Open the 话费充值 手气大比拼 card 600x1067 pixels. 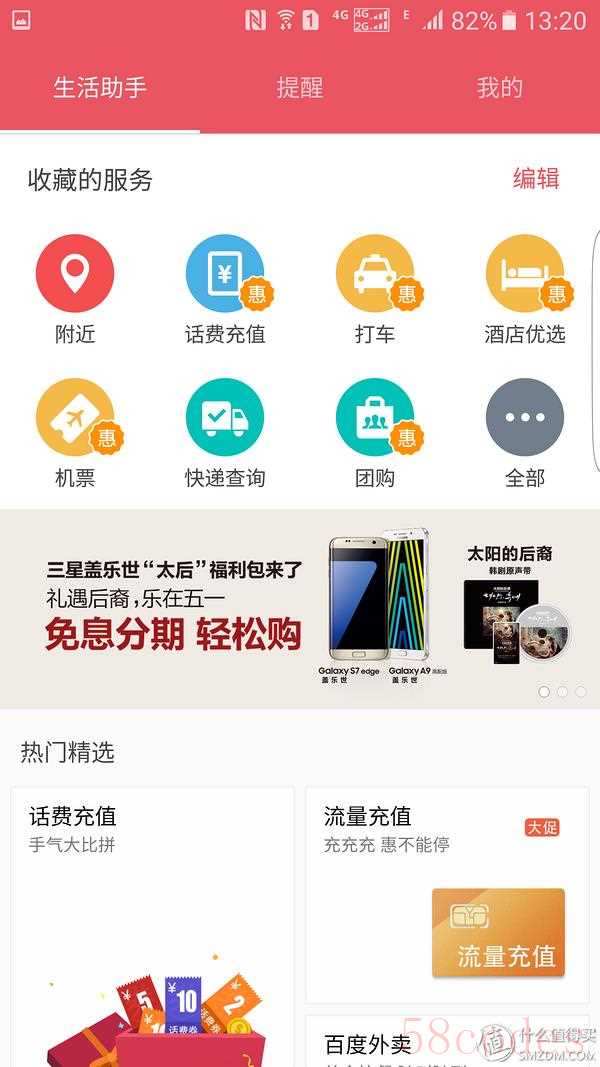[152, 920]
